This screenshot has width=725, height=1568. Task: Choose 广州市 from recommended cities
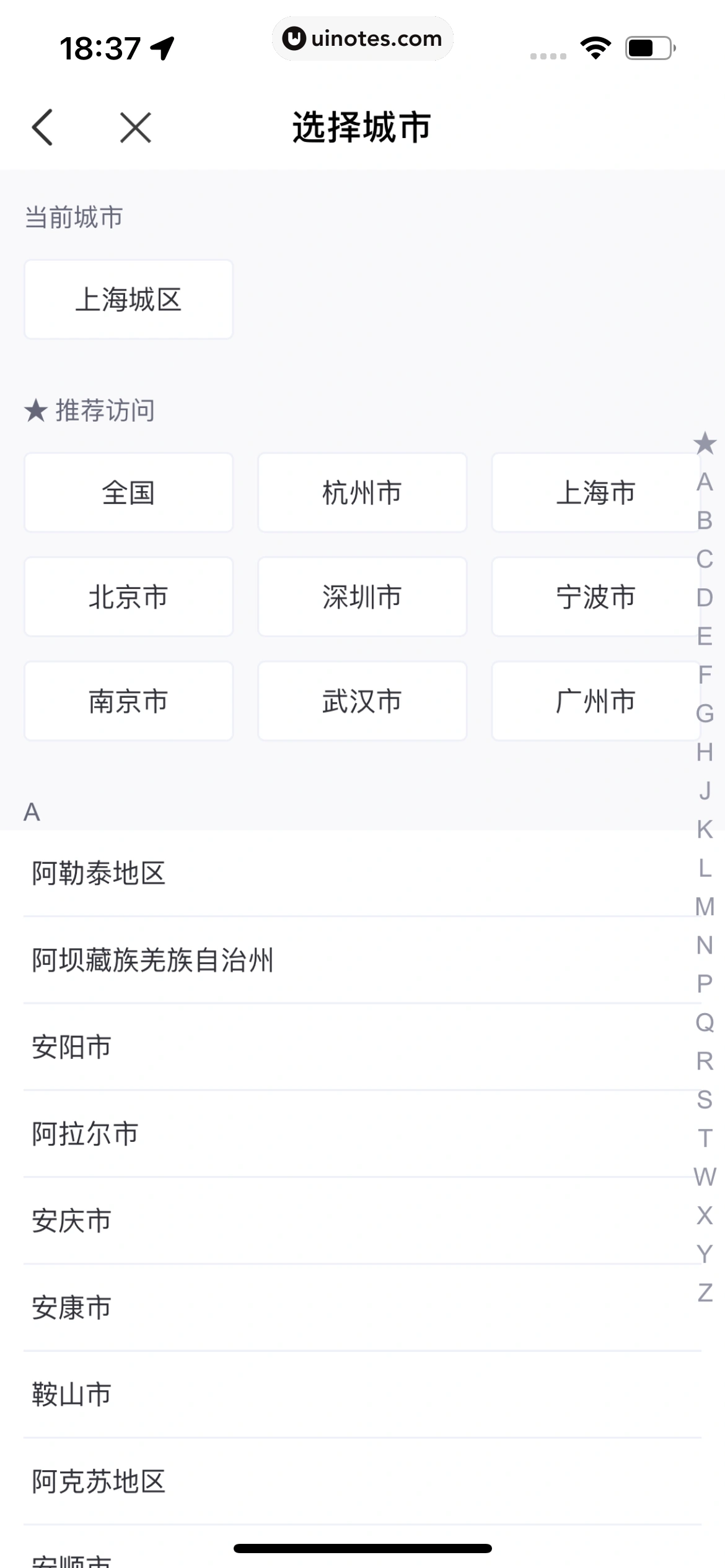595,701
